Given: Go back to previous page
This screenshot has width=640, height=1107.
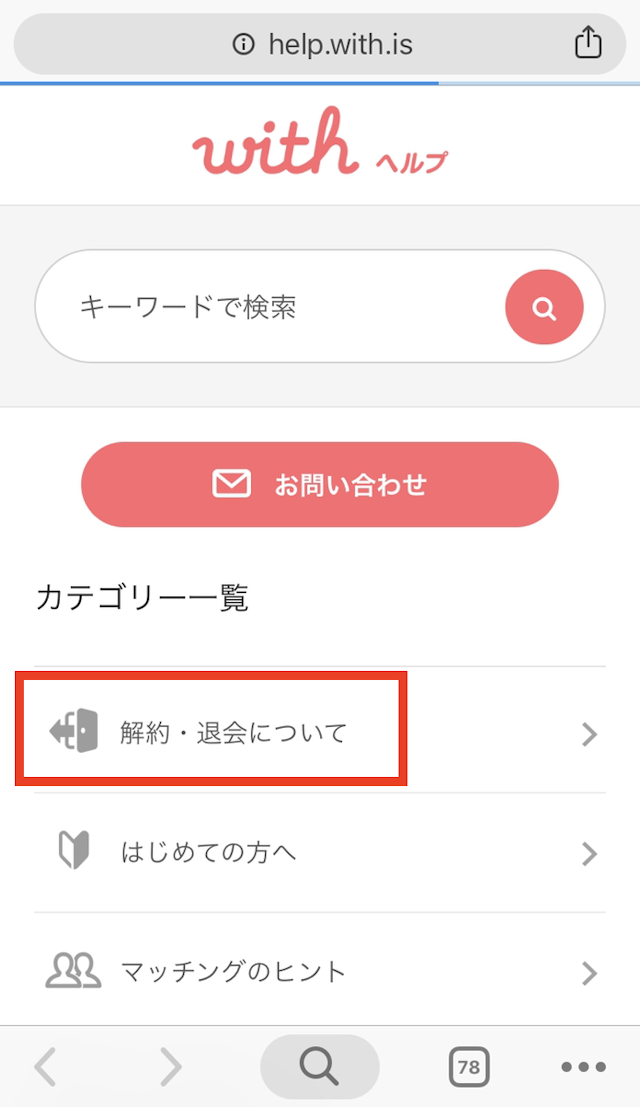Looking at the screenshot, I should click(45, 1067).
